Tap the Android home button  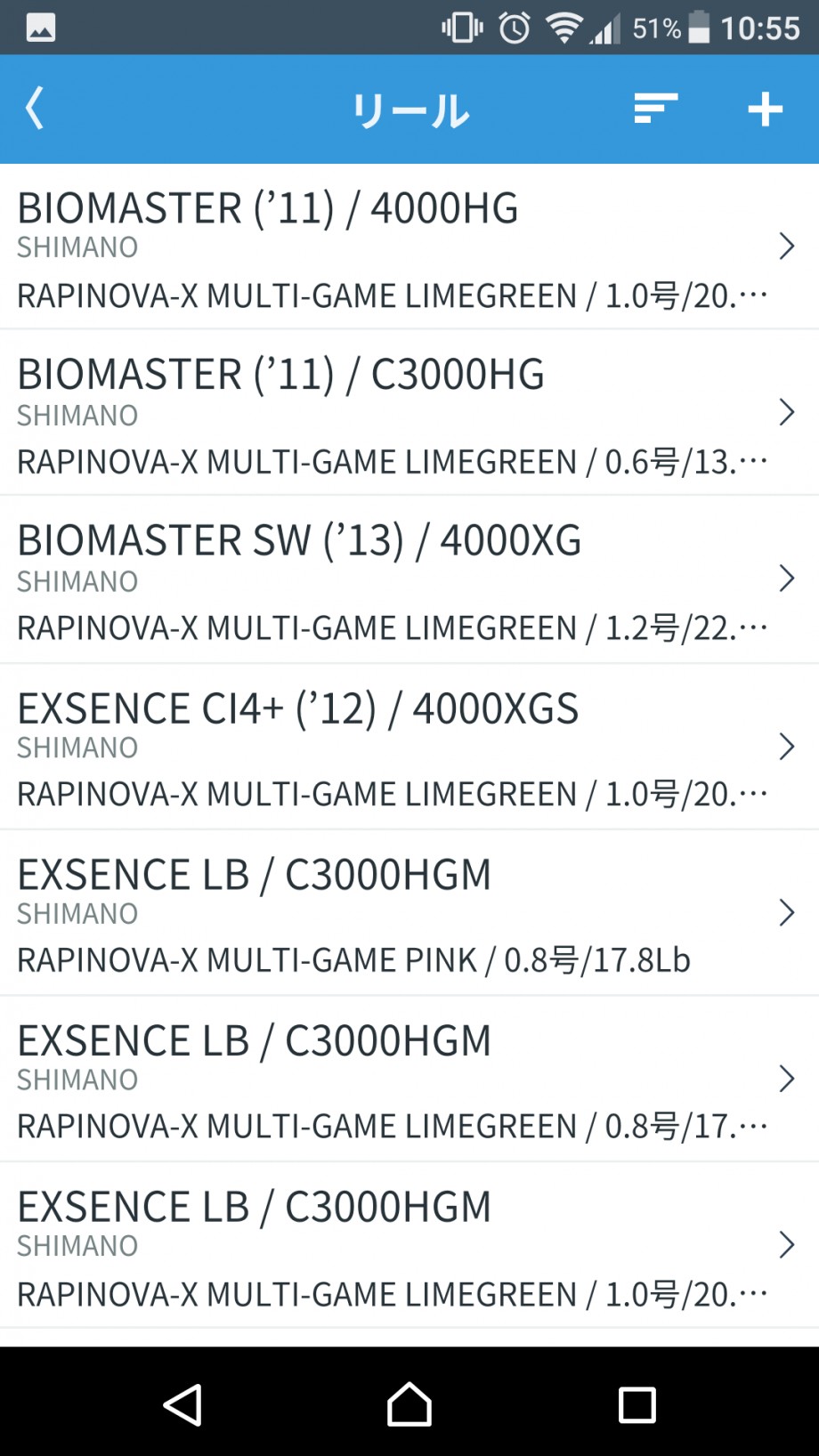[x=409, y=1405]
